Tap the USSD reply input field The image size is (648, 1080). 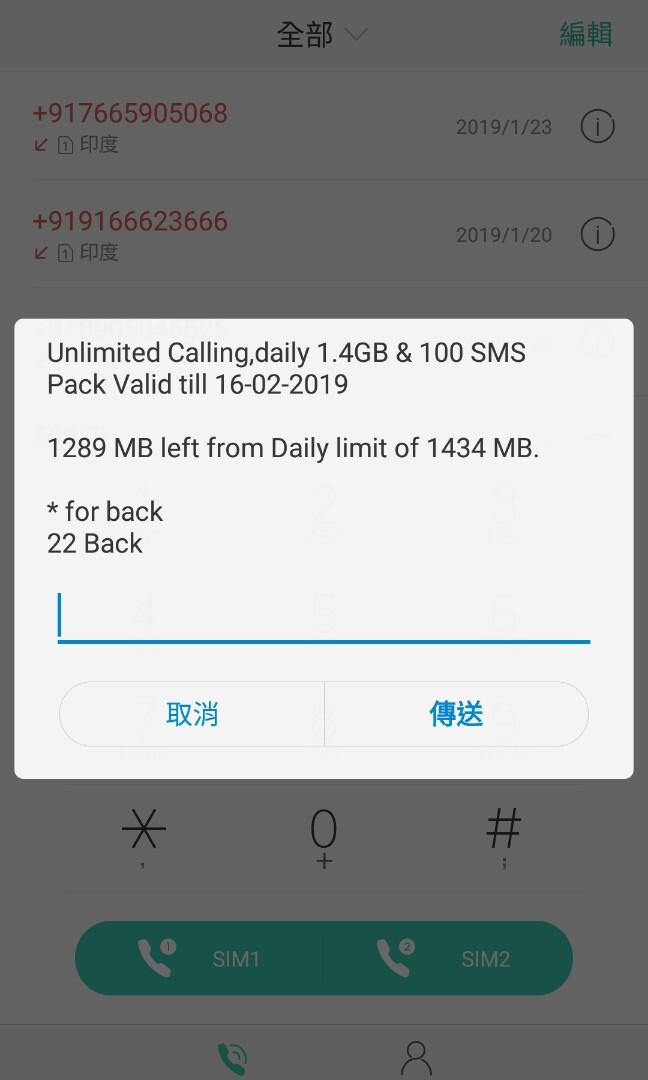[323, 616]
